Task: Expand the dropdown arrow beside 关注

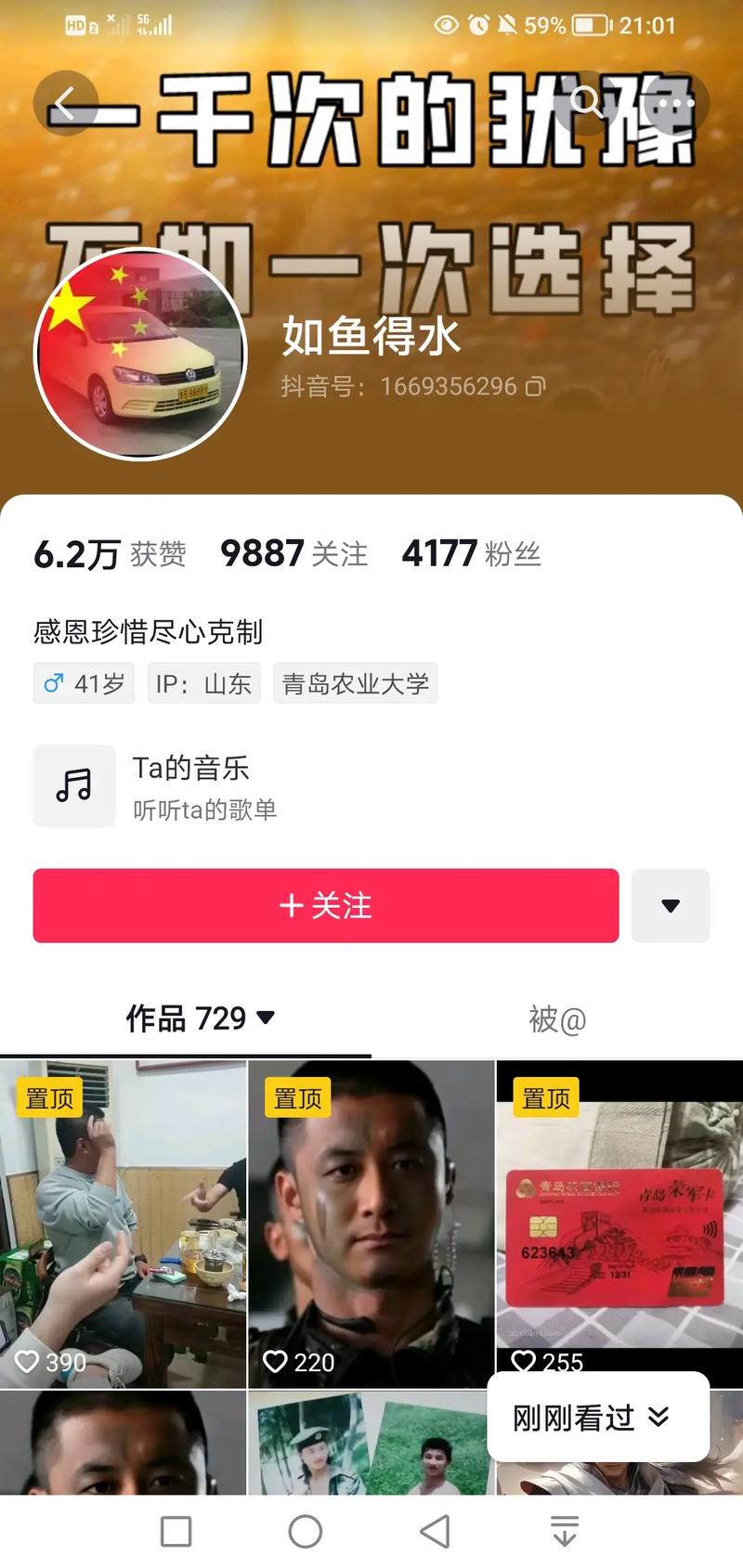Action: click(671, 905)
